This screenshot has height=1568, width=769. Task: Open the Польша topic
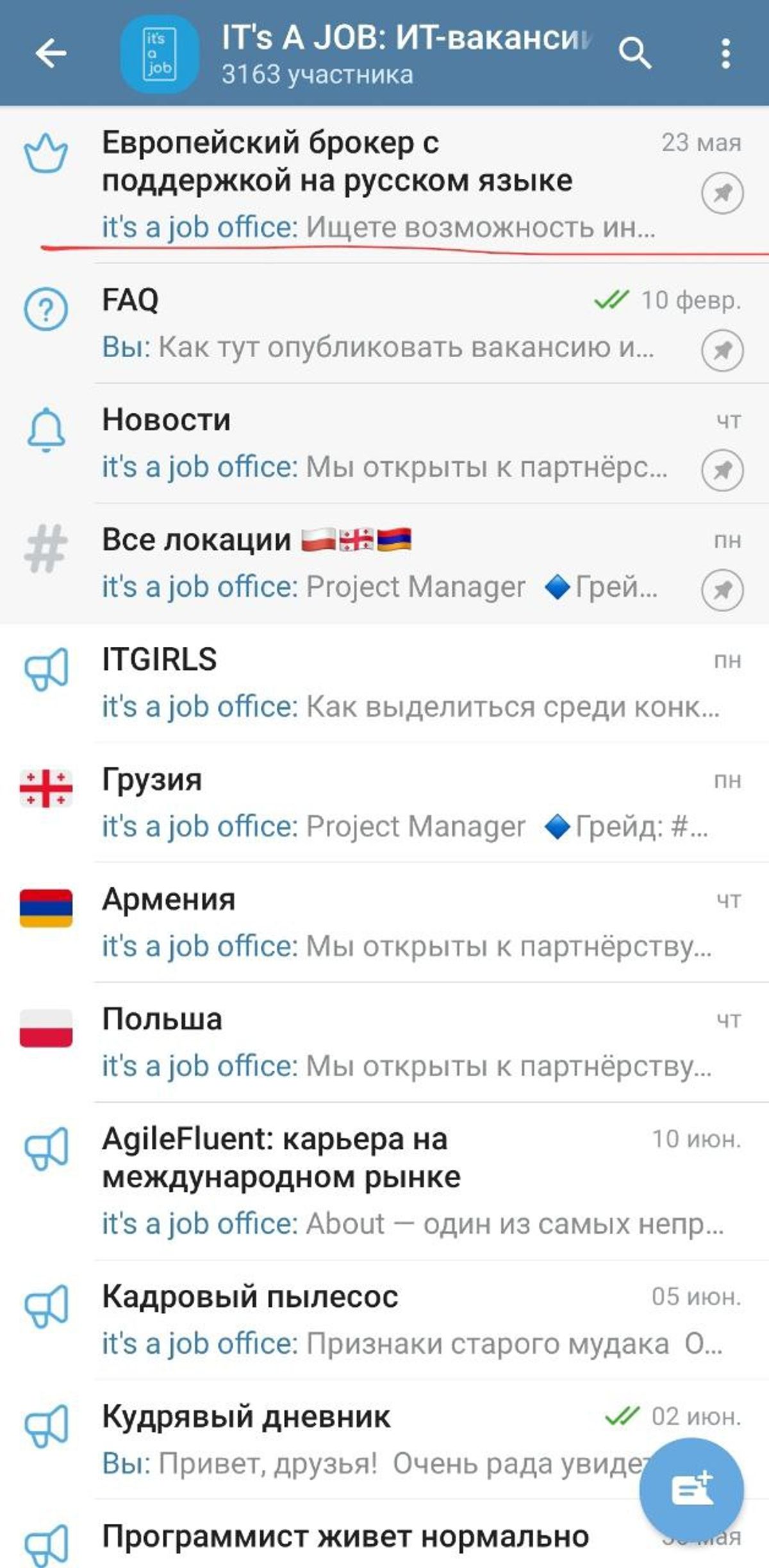(x=384, y=1043)
